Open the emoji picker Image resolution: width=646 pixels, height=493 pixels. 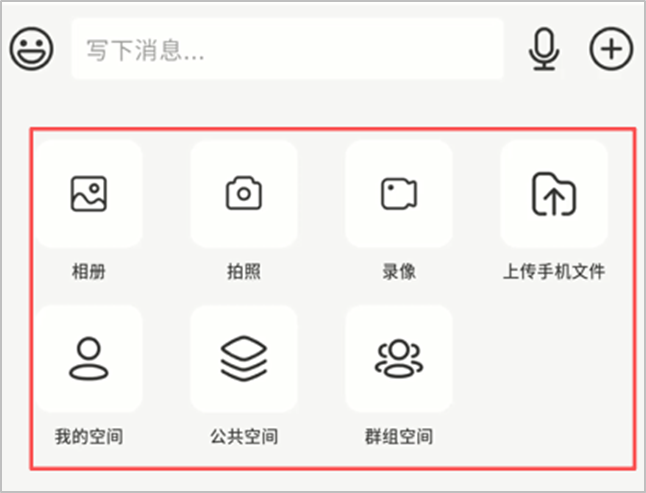(x=32, y=48)
